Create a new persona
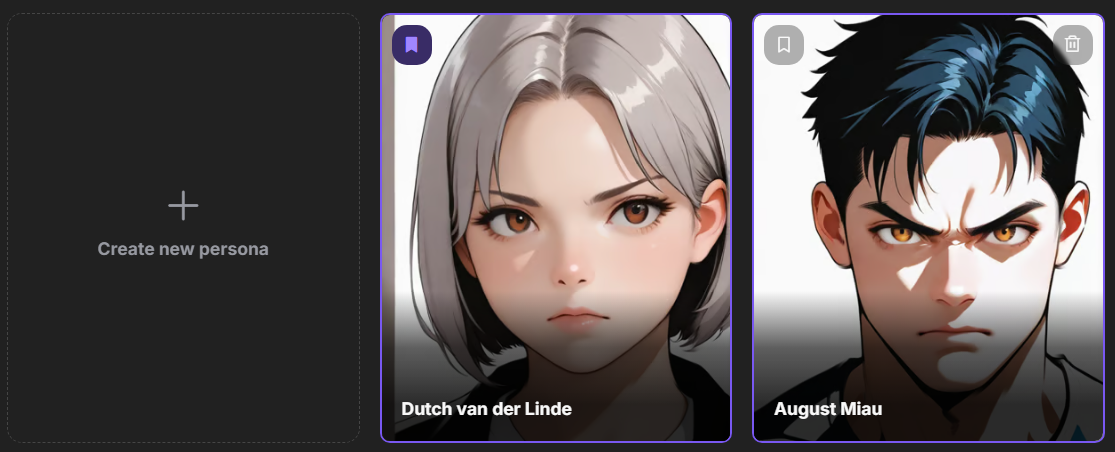This screenshot has width=1115, height=452. click(x=183, y=226)
